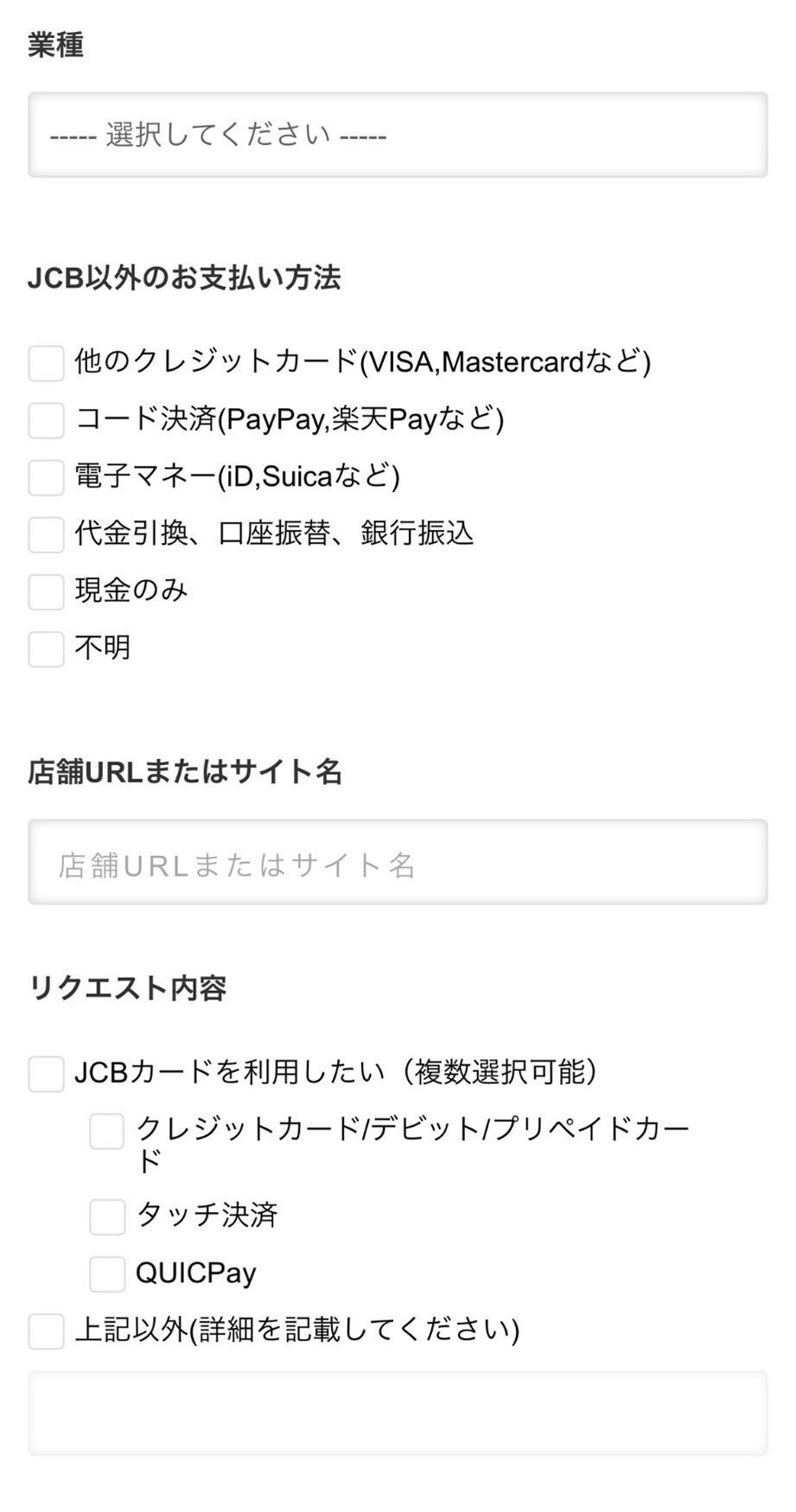Select the 不明 checkbox
Screen dimensions: 796x1512
[x=47, y=648]
